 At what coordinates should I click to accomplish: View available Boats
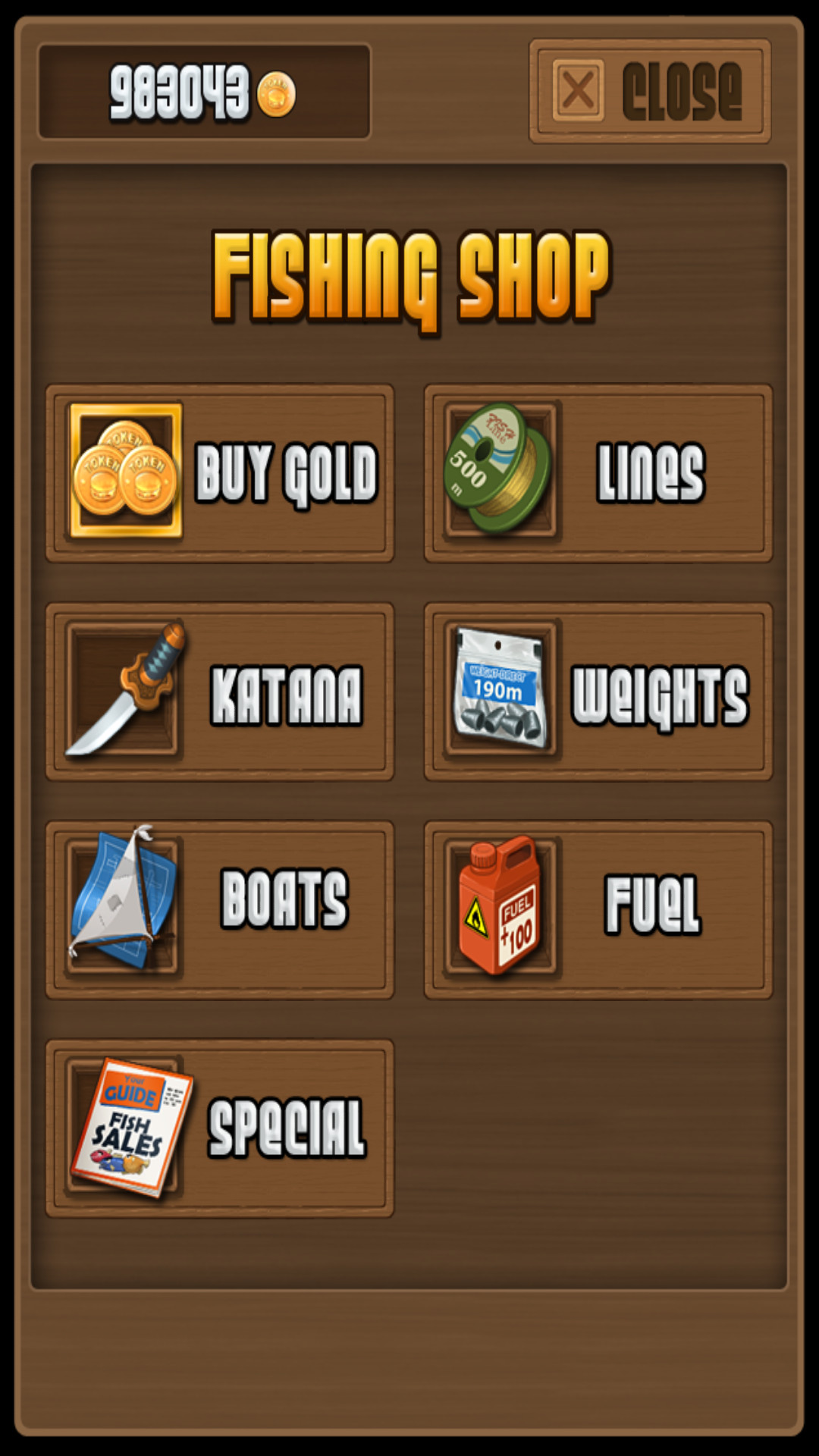[x=220, y=909]
